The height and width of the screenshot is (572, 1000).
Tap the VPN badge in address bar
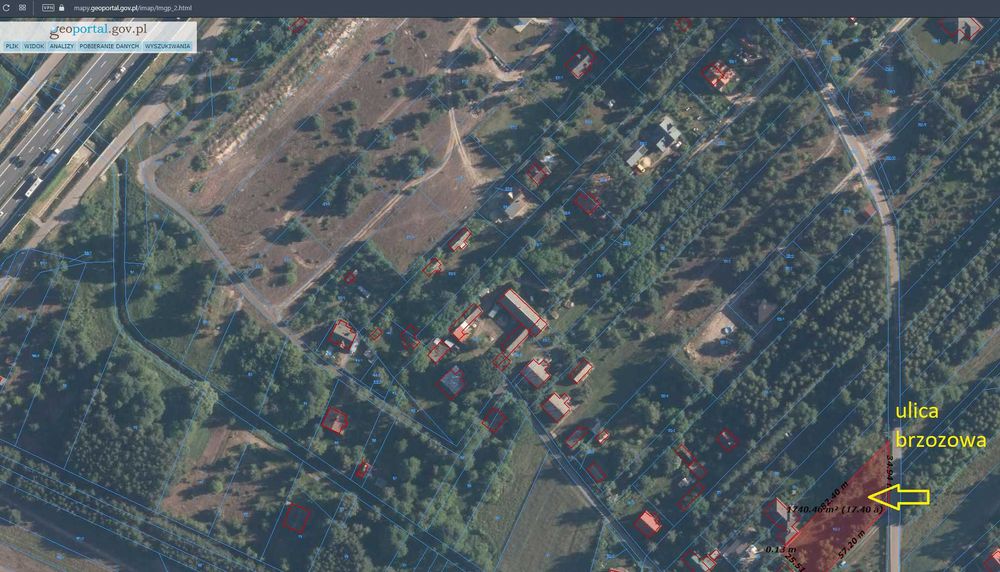point(47,7)
